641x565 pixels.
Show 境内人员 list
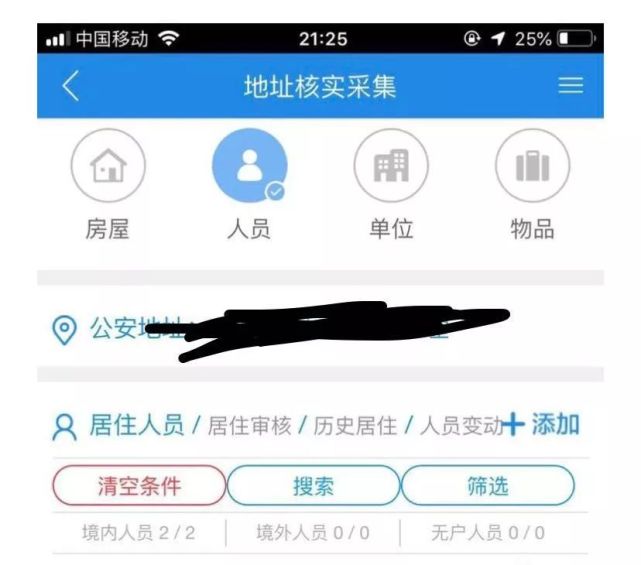point(139,533)
